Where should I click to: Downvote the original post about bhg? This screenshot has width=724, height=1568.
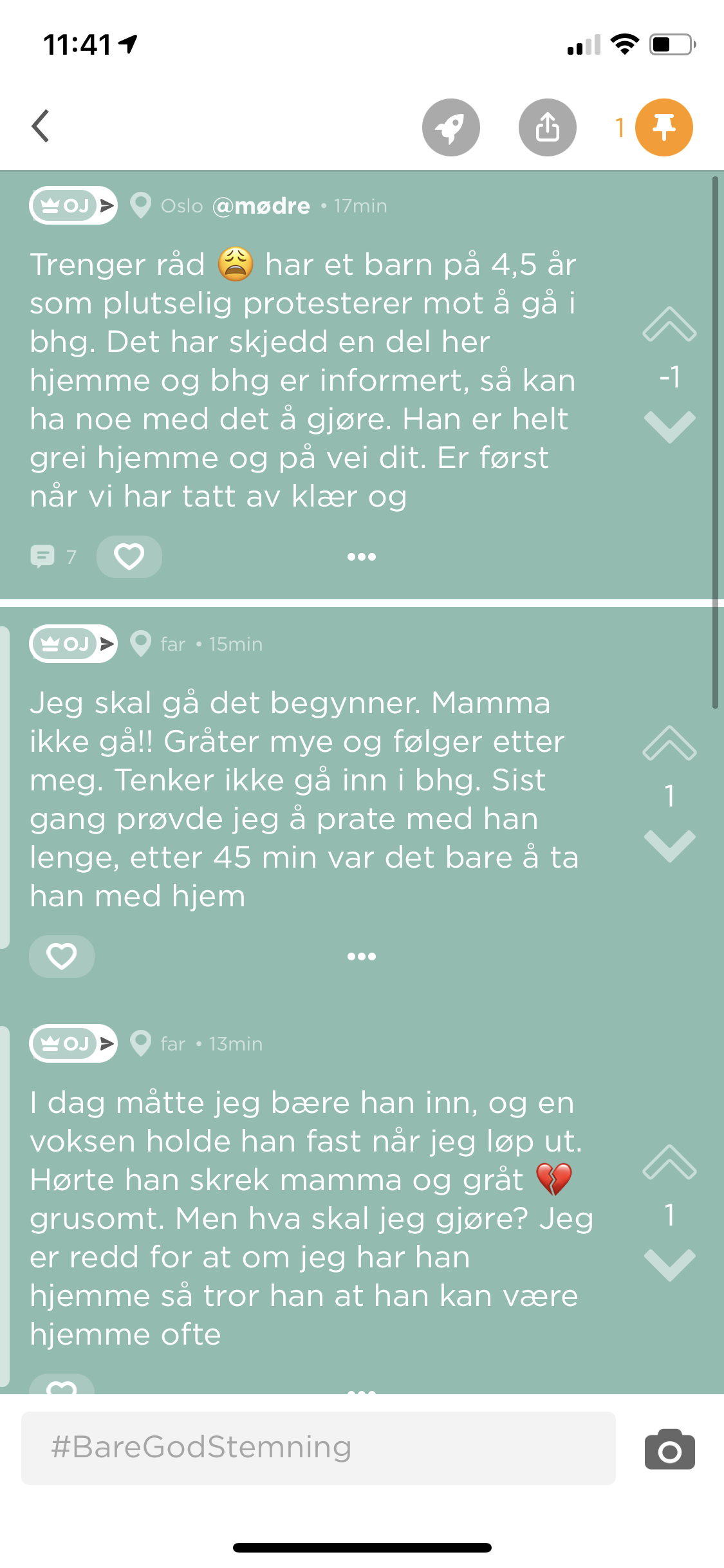pos(669,427)
